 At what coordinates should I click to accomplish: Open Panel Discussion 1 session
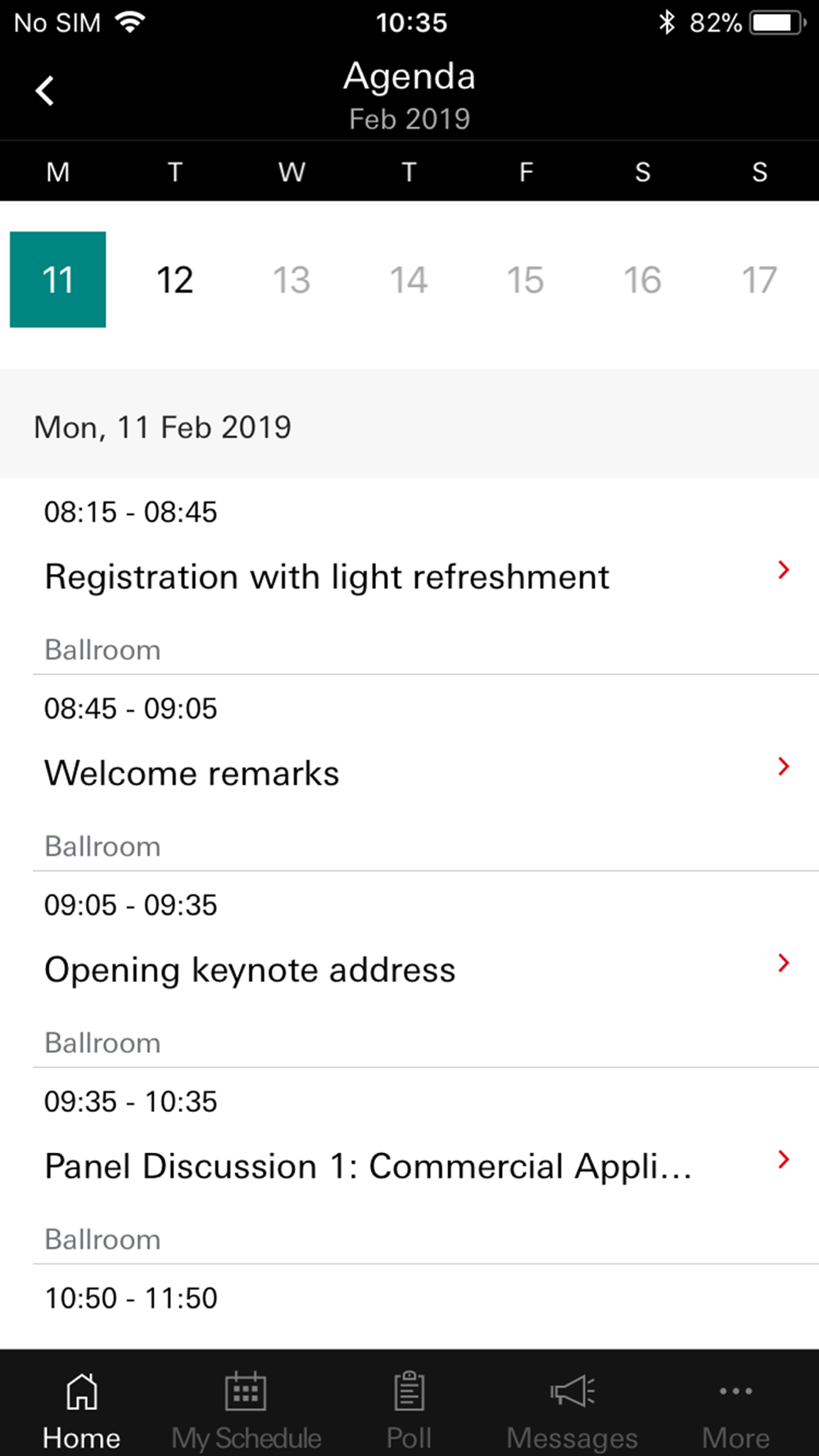click(x=409, y=1167)
